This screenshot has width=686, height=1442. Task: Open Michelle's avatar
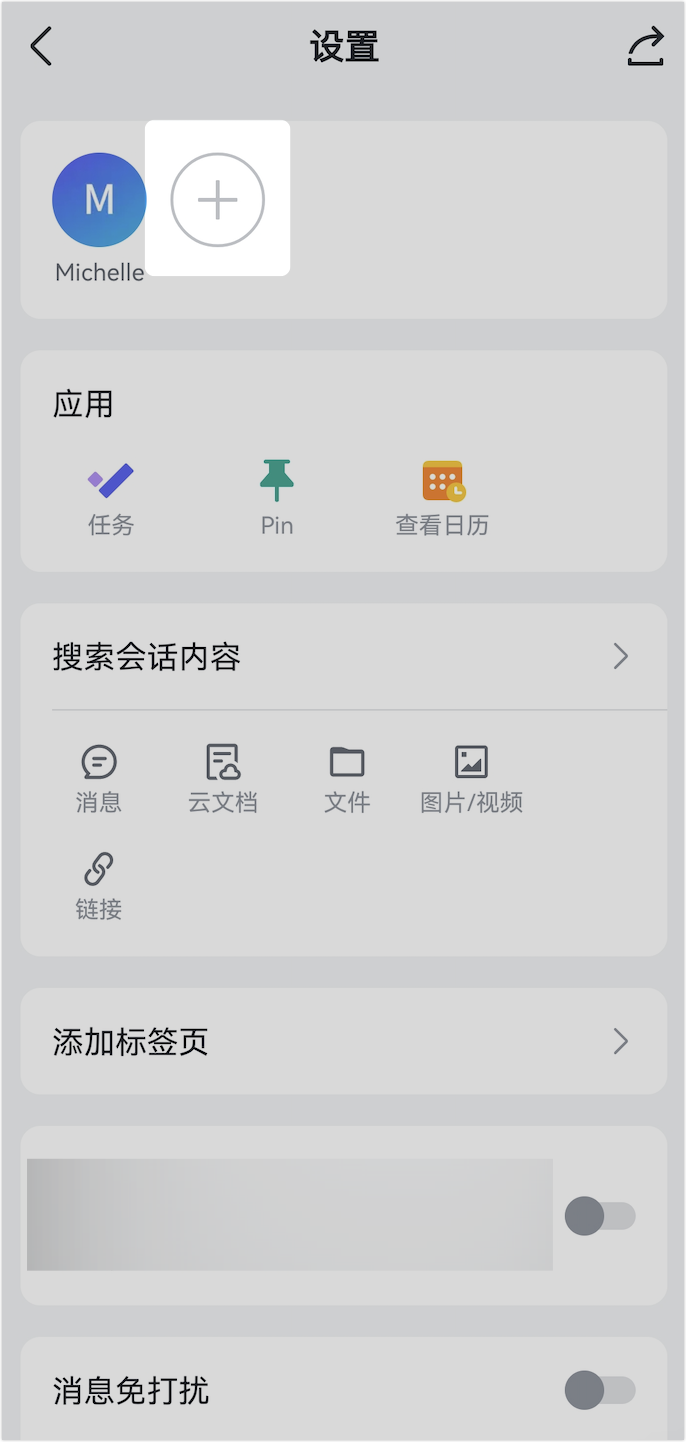(99, 200)
